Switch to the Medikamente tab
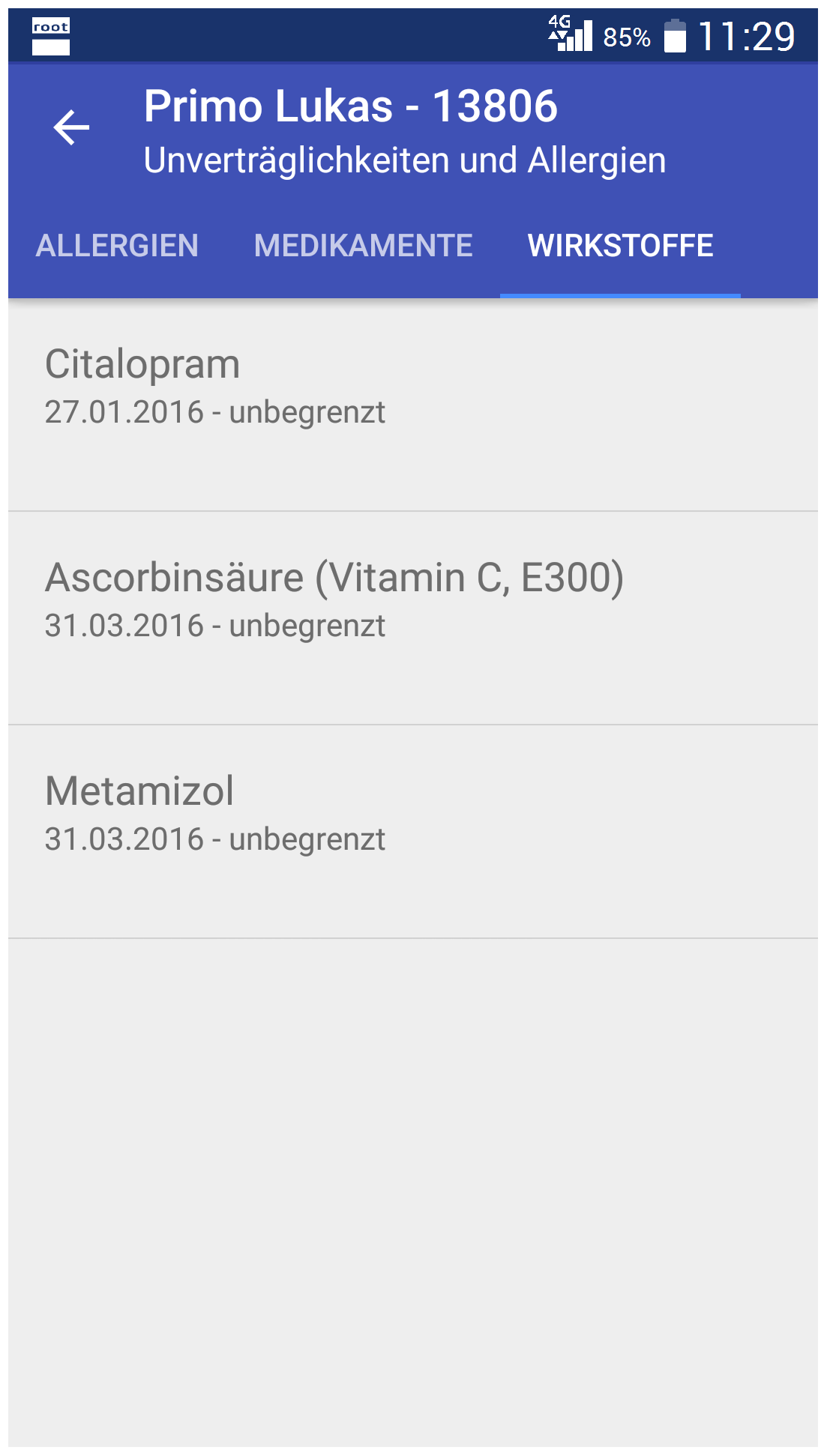827x1456 pixels. pyautogui.click(x=363, y=246)
